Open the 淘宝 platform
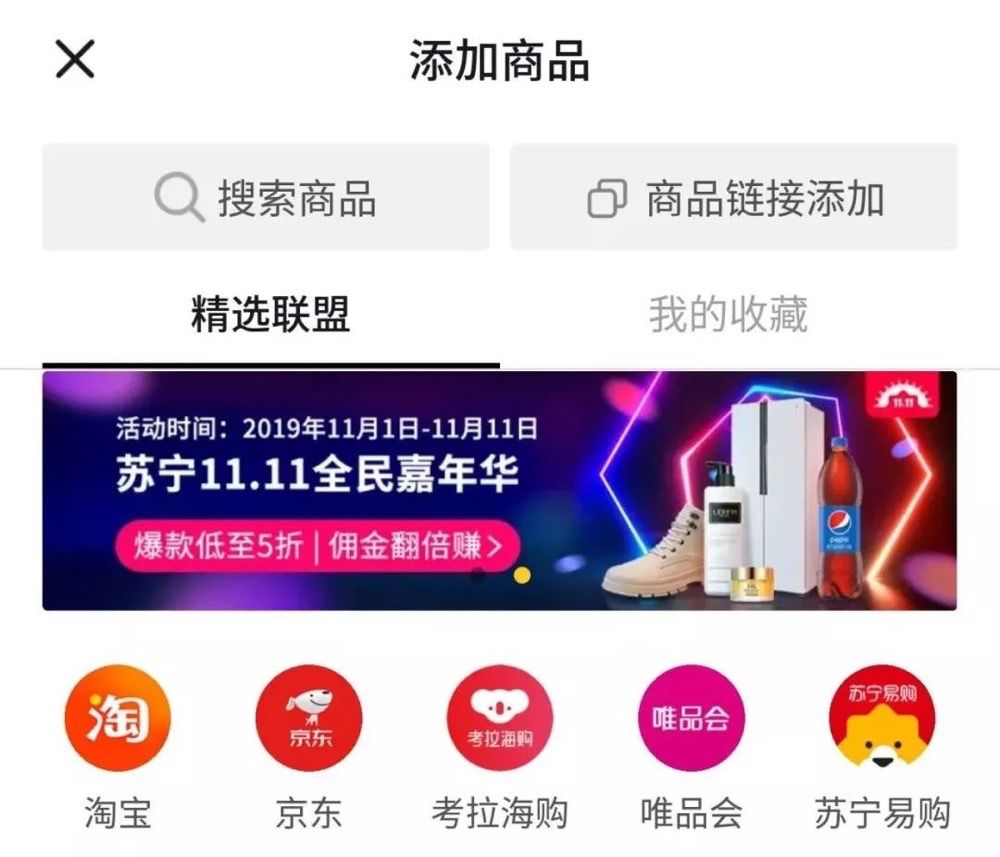 117,718
